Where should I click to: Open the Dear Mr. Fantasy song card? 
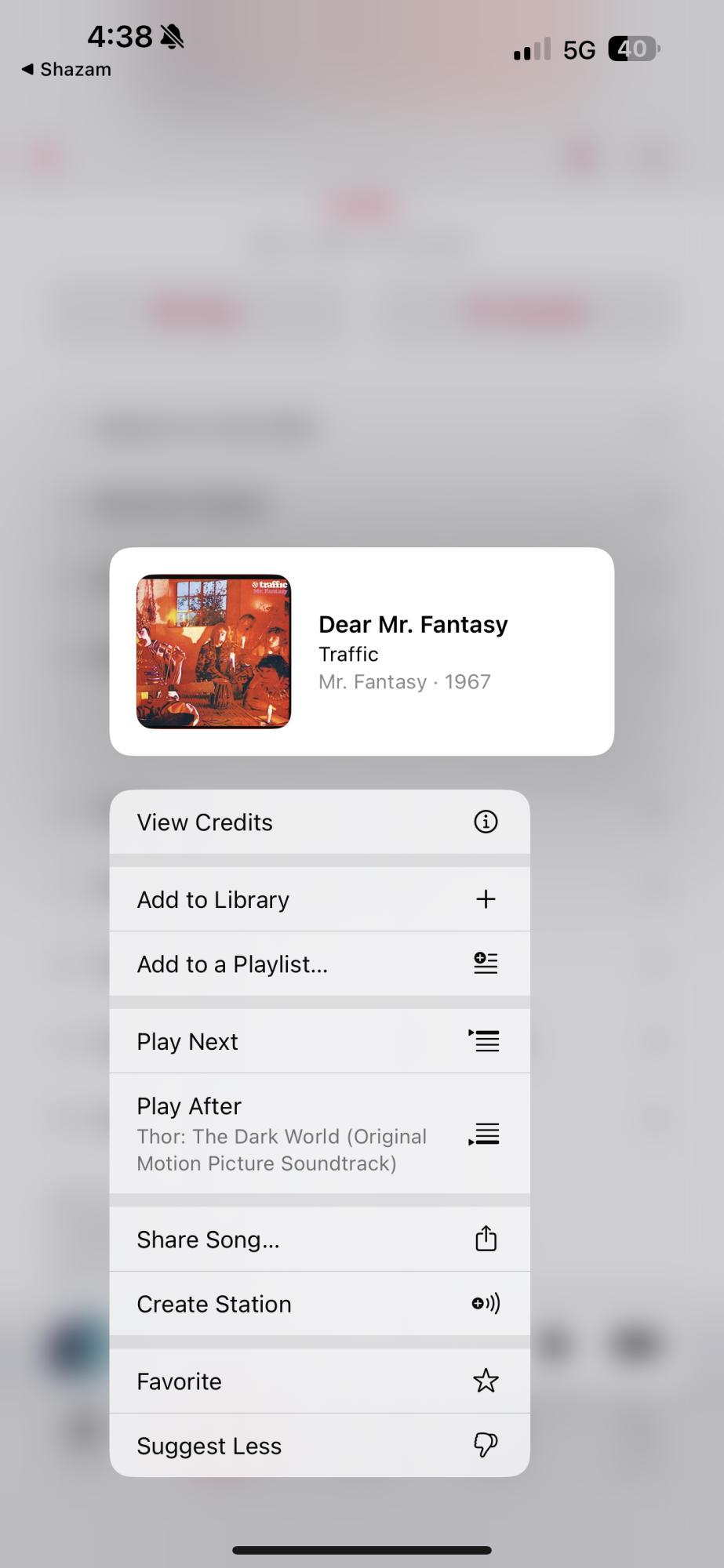[362, 652]
